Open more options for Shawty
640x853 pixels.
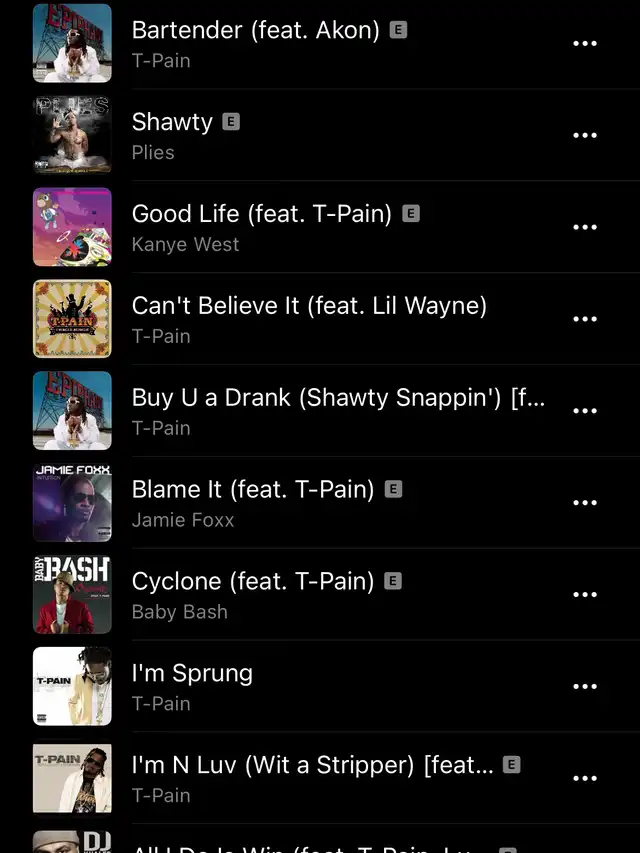pyautogui.click(x=584, y=135)
